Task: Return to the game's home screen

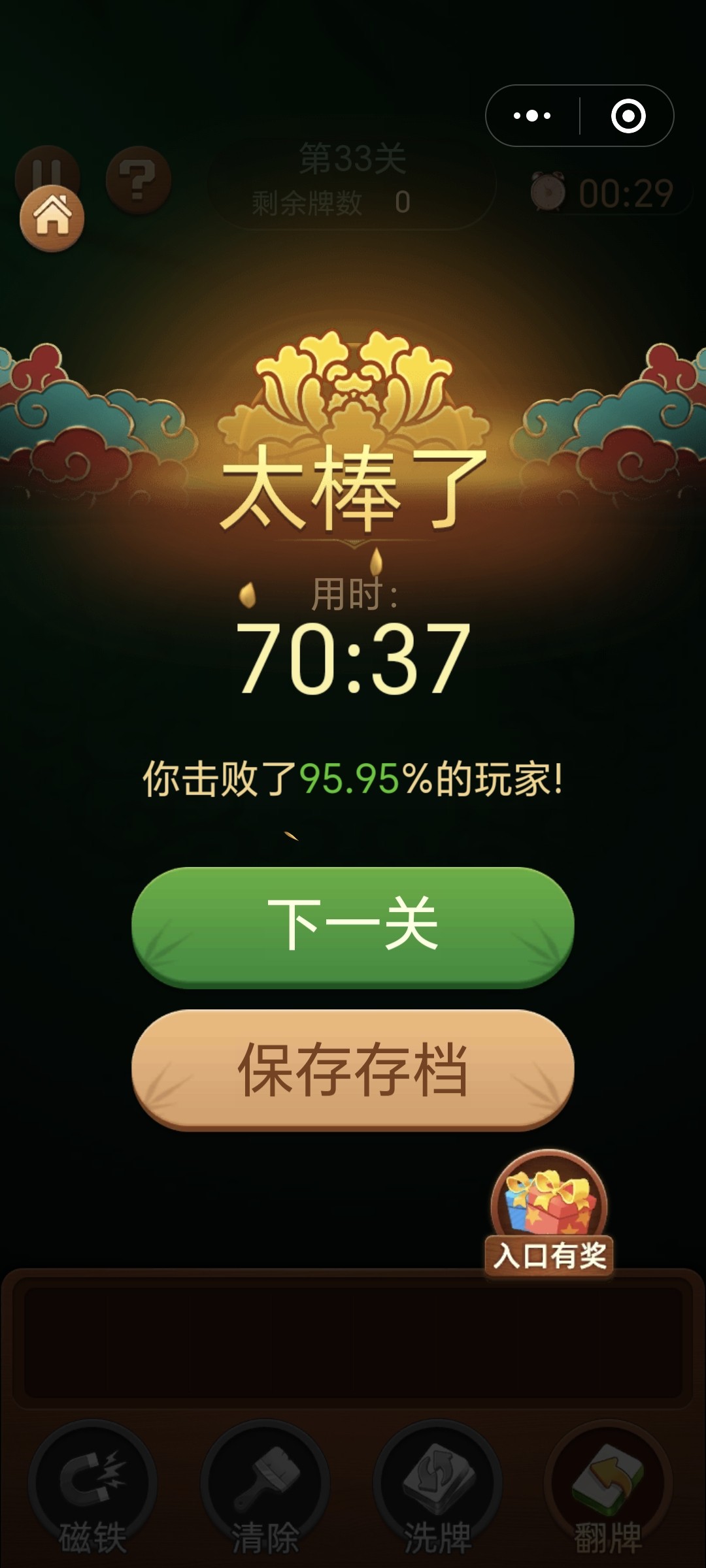Action: (x=52, y=218)
